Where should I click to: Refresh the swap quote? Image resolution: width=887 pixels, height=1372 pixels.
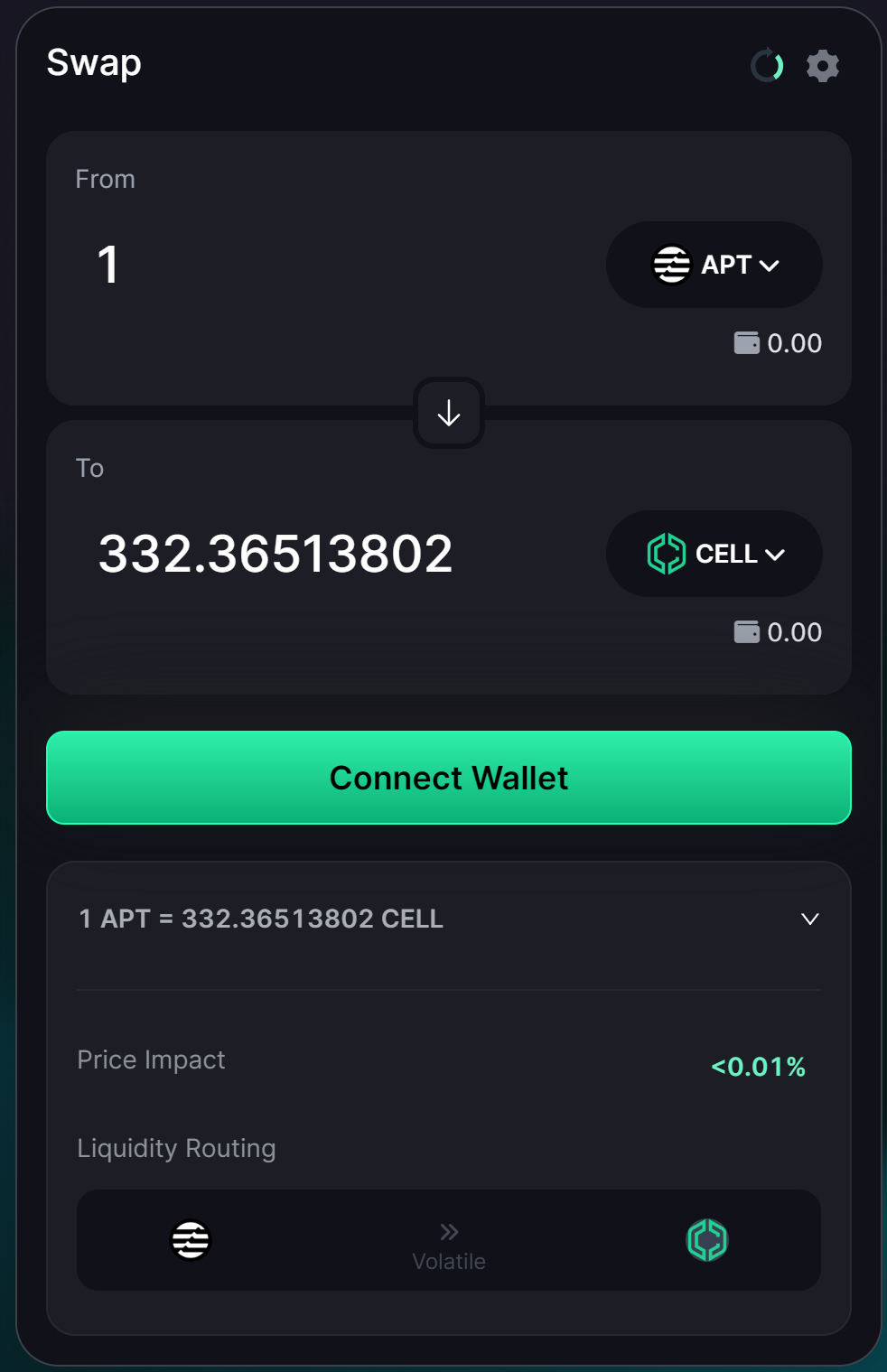point(767,65)
